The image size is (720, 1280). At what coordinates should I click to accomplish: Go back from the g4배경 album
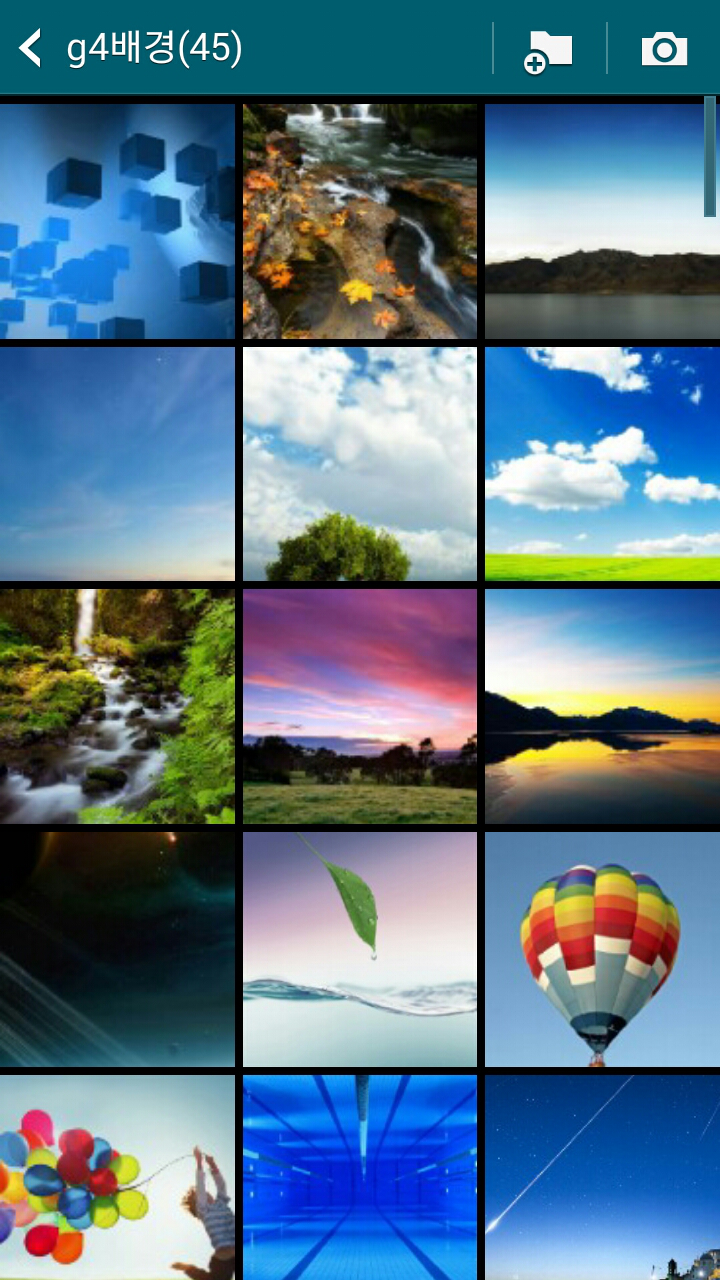(x=32, y=48)
